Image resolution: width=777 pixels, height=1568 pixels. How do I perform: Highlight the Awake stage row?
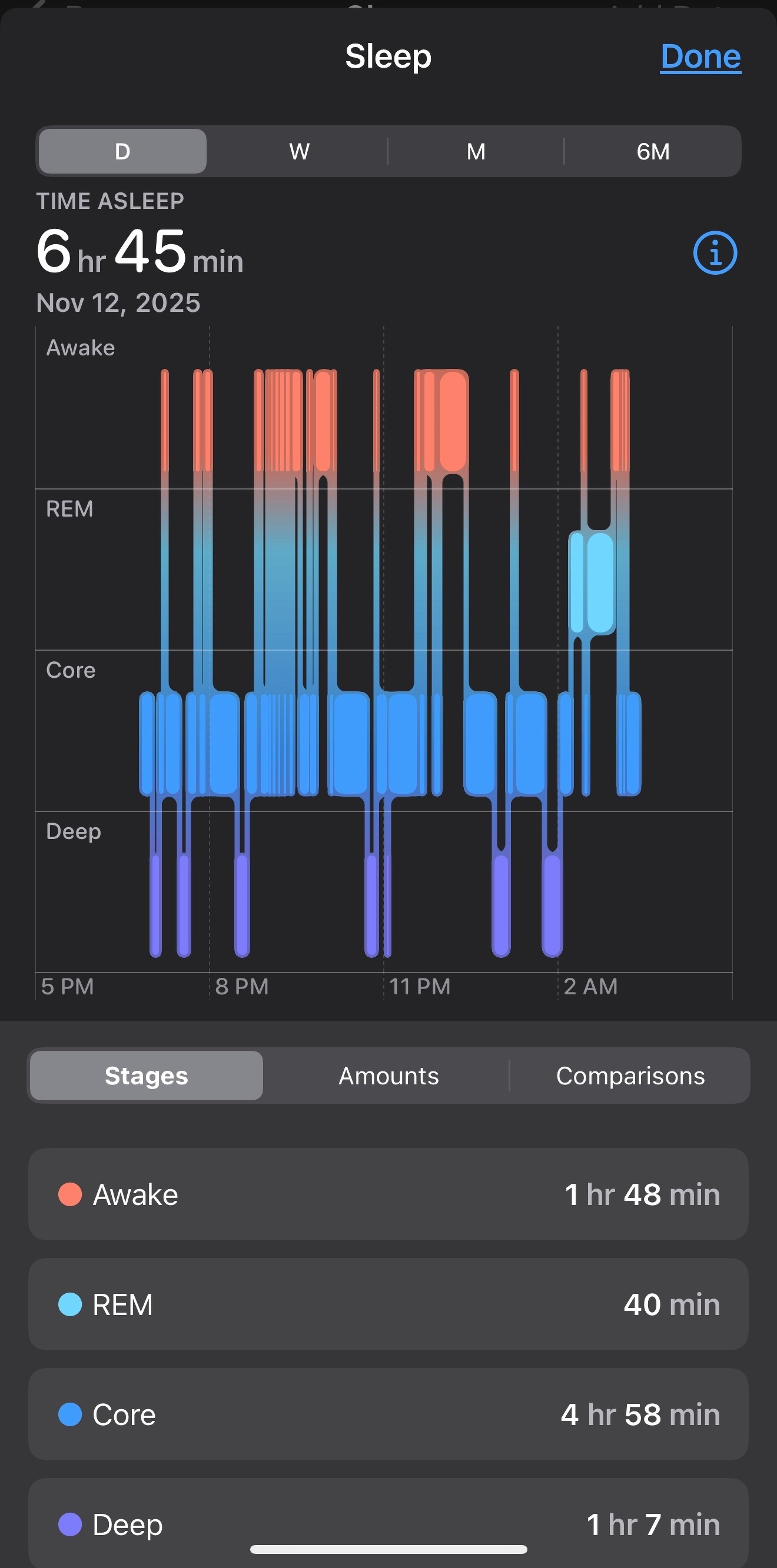[388, 1194]
